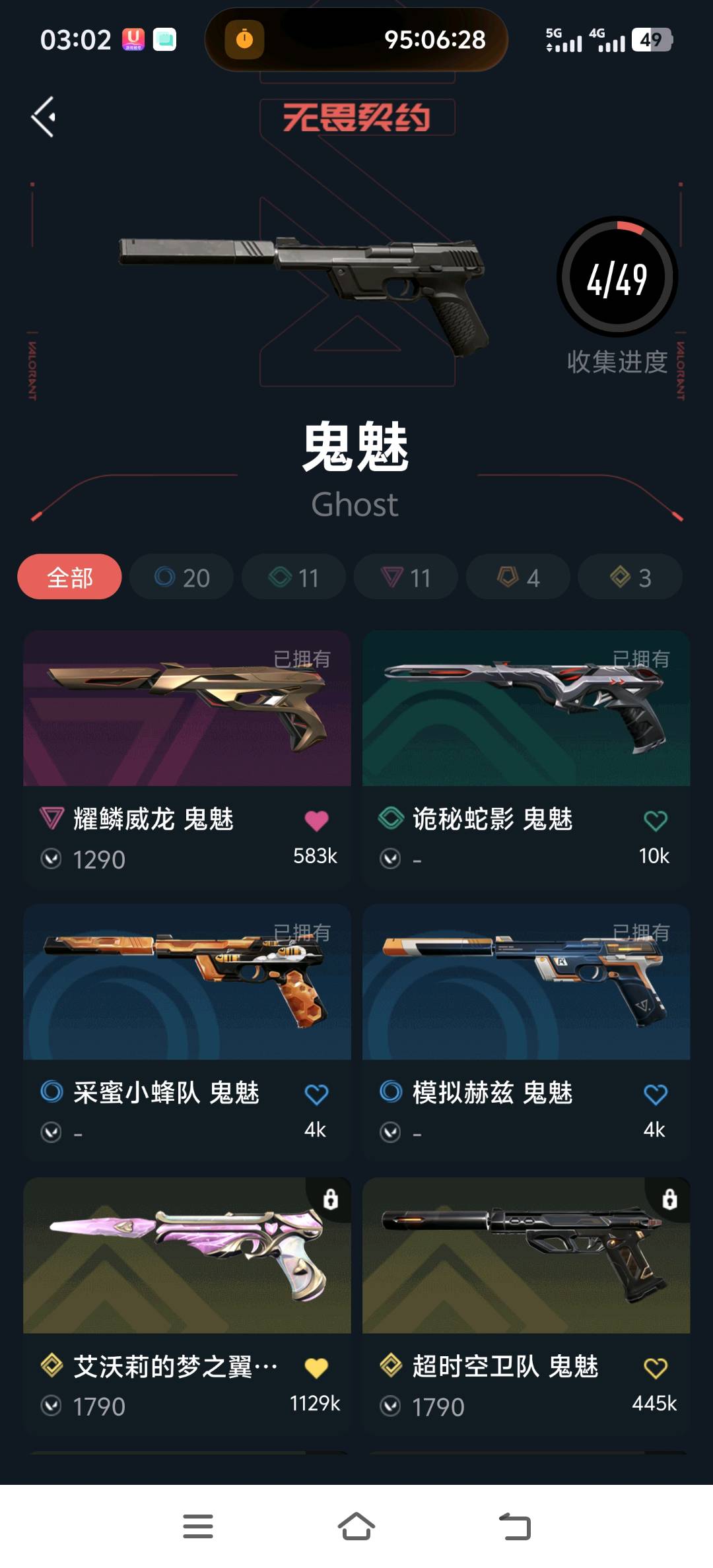The image size is (713, 1568).
Task: Open the 采蜜小蜂队 鬼魅 skin card
Action: [187, 1033]
